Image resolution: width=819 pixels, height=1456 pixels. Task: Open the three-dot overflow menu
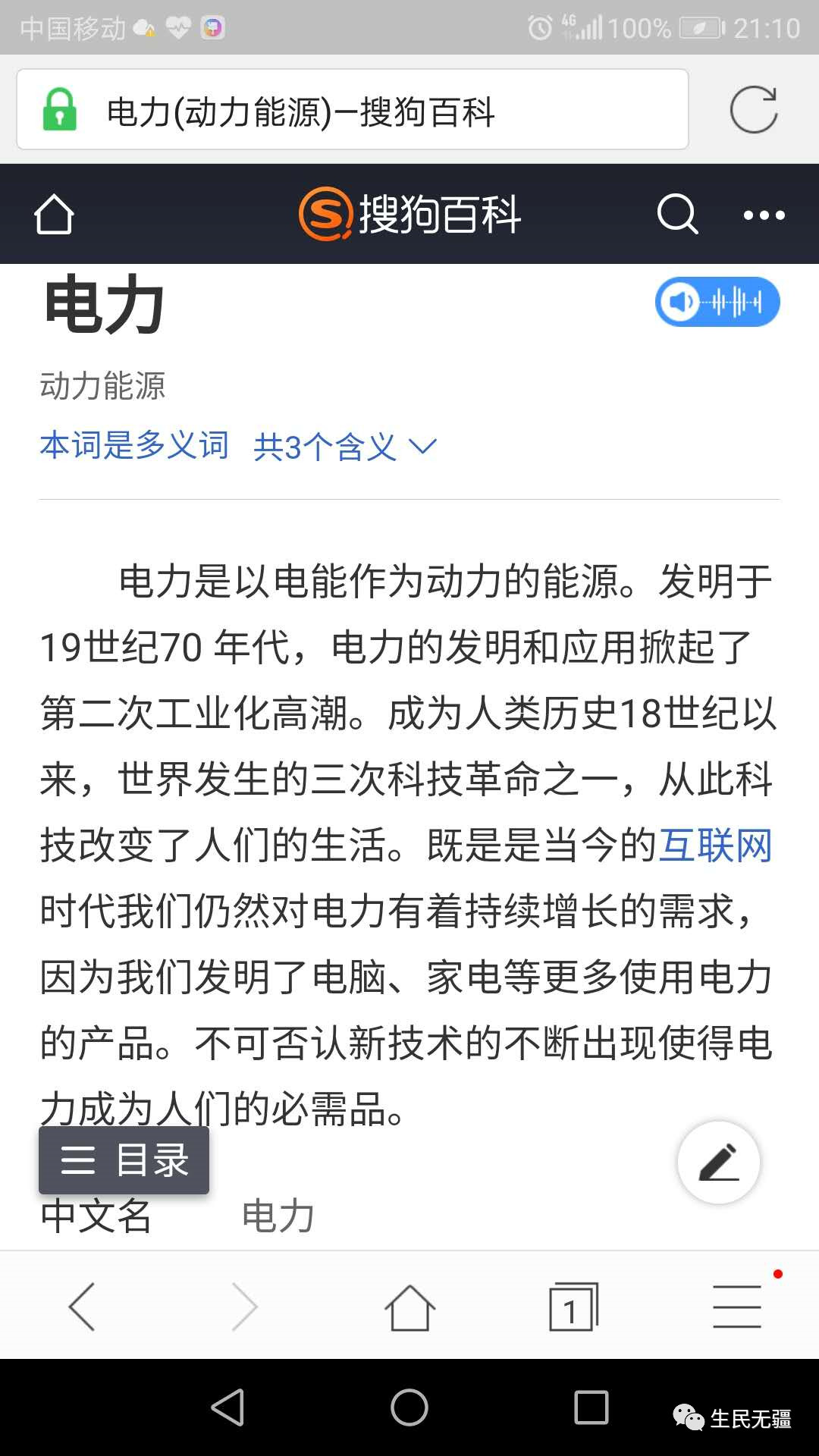[x=764, y=215]
